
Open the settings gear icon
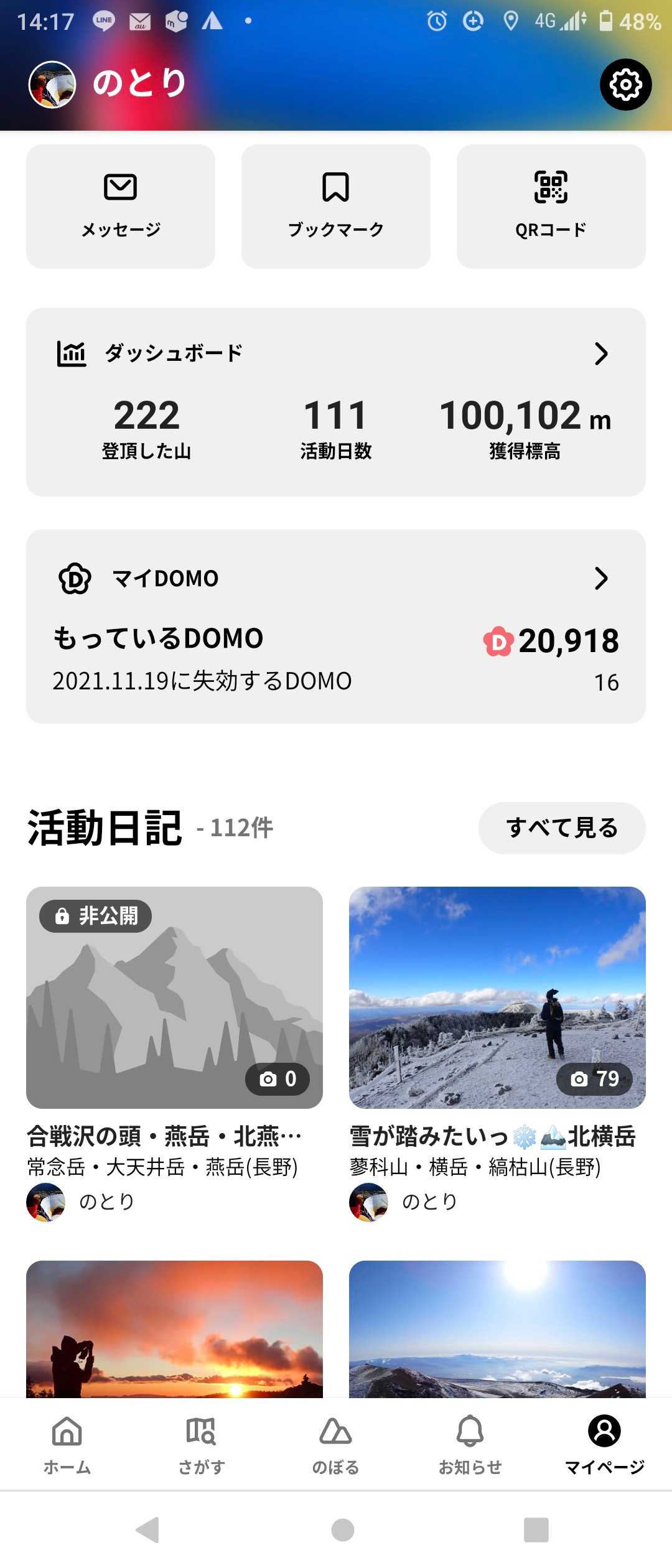coord(625,85)
